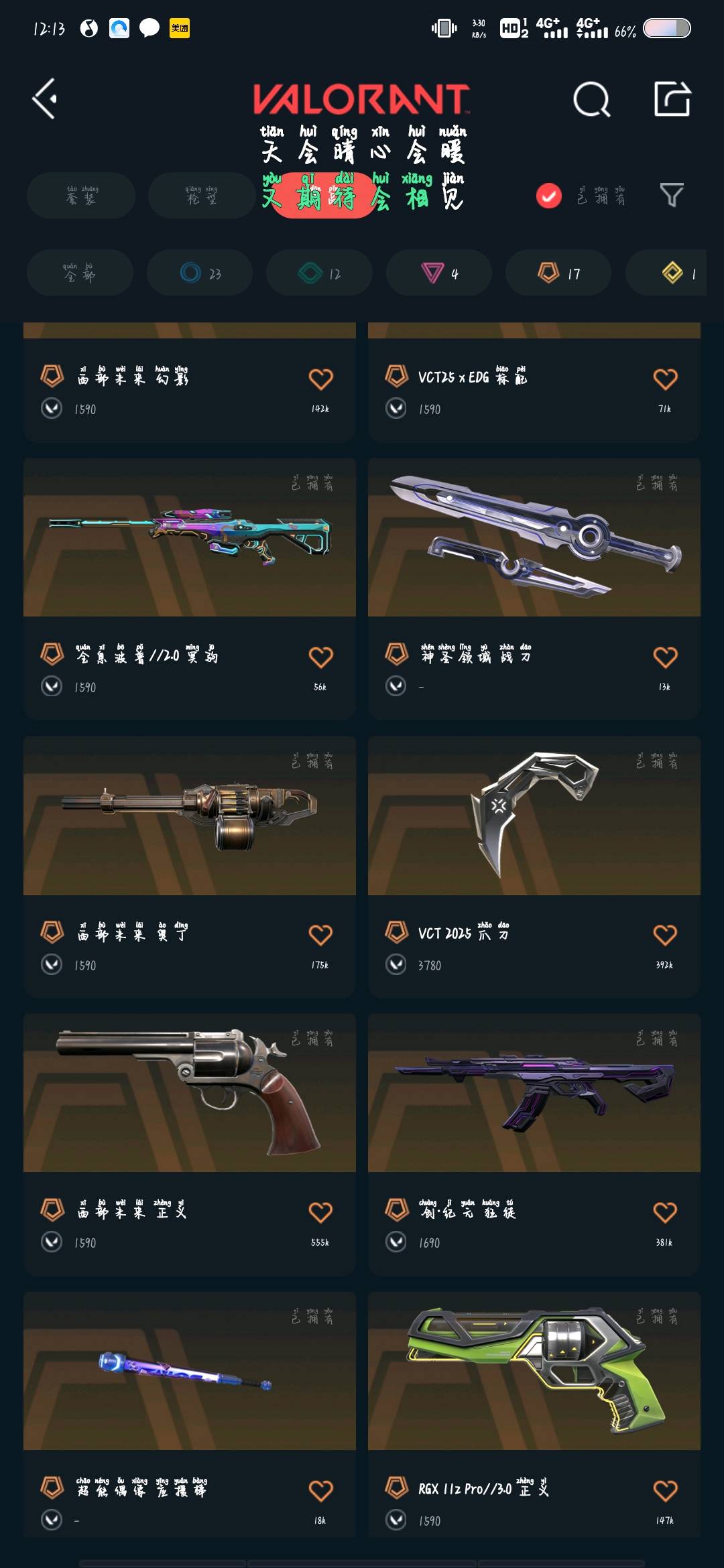Like the 西部未来 正义 skin
Image resolution: width=724 pixels, height=1568 pixels.
click(x=320, y=1212)
